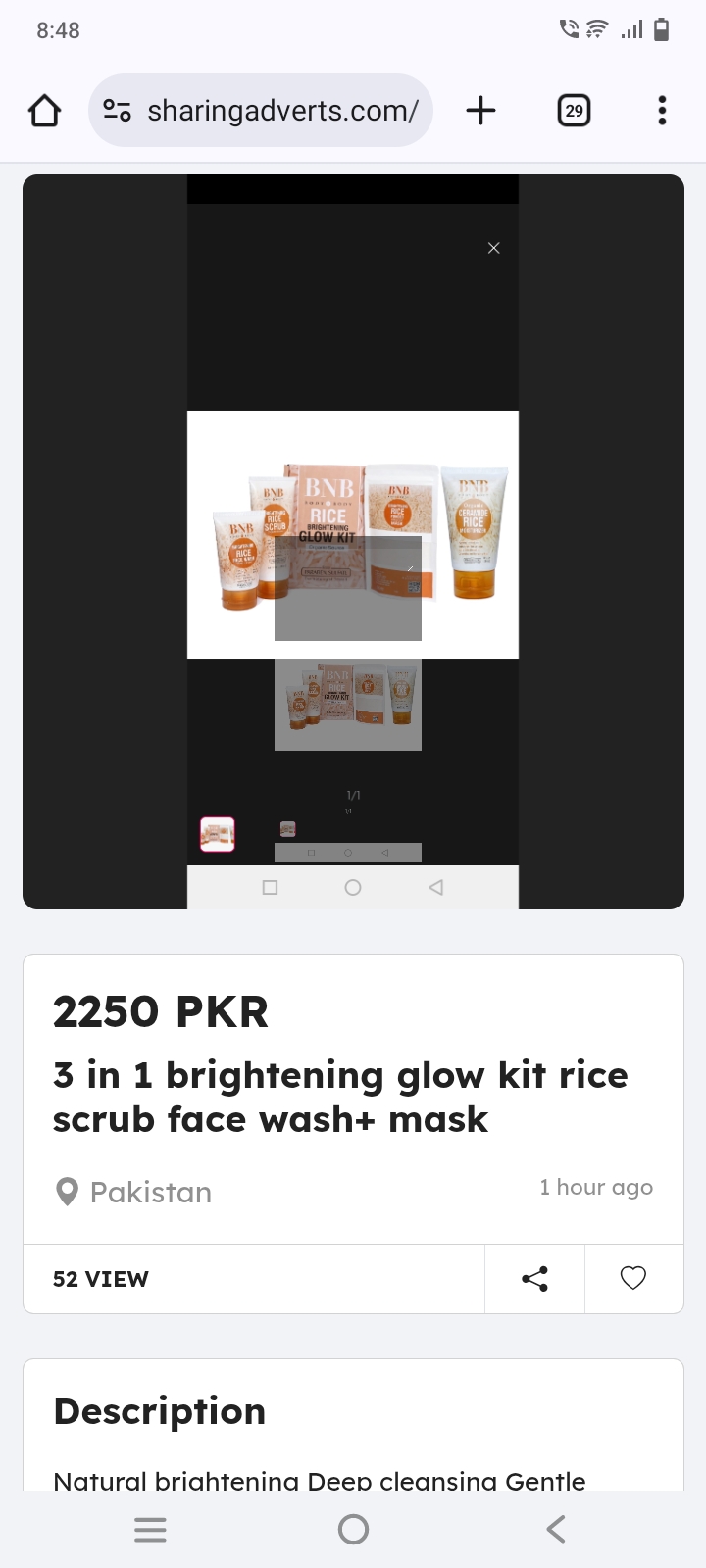Viewport: 706px width, 1568px height.
Task: Add this listing to favorites with heart
Action: (x=633, y=1278)
